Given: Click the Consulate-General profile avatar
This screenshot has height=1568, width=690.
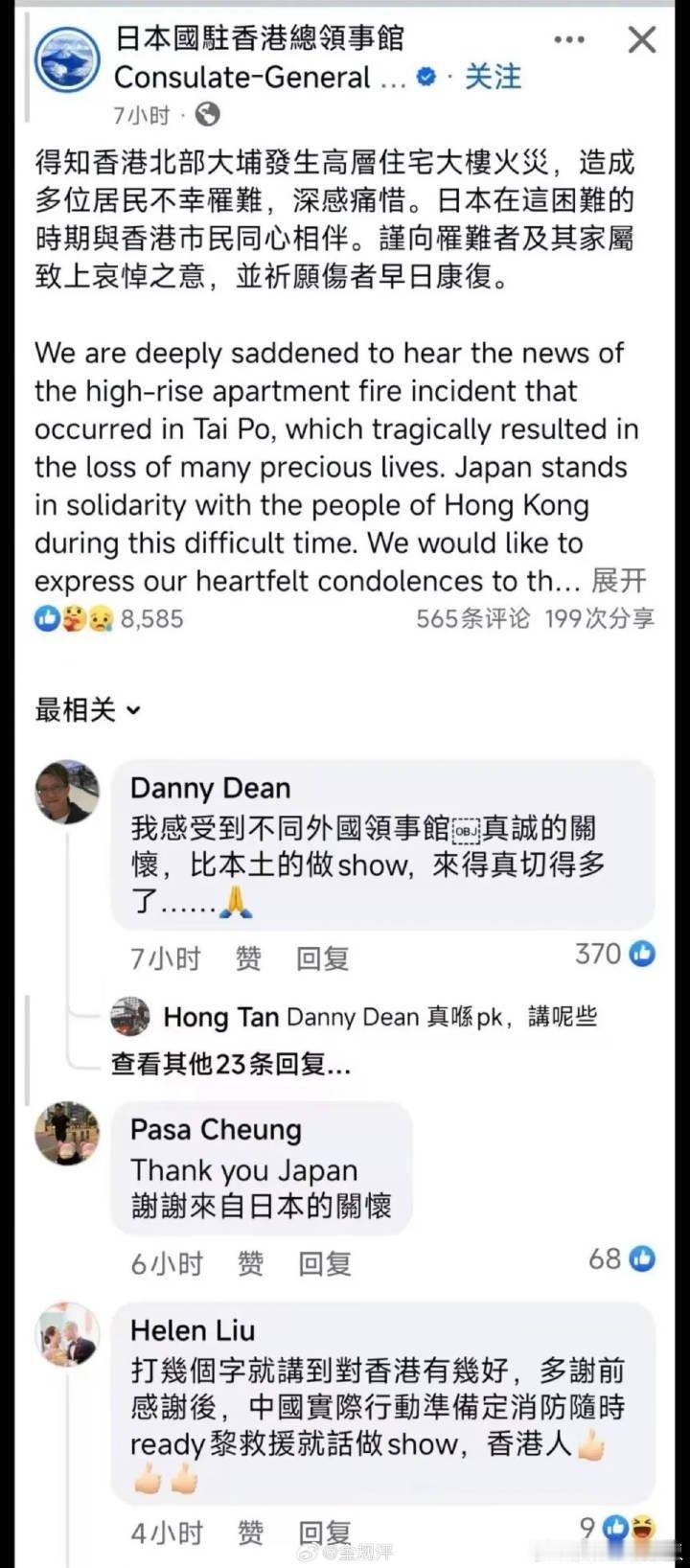Looking at the screenshot, I should (x=66, y=57).
